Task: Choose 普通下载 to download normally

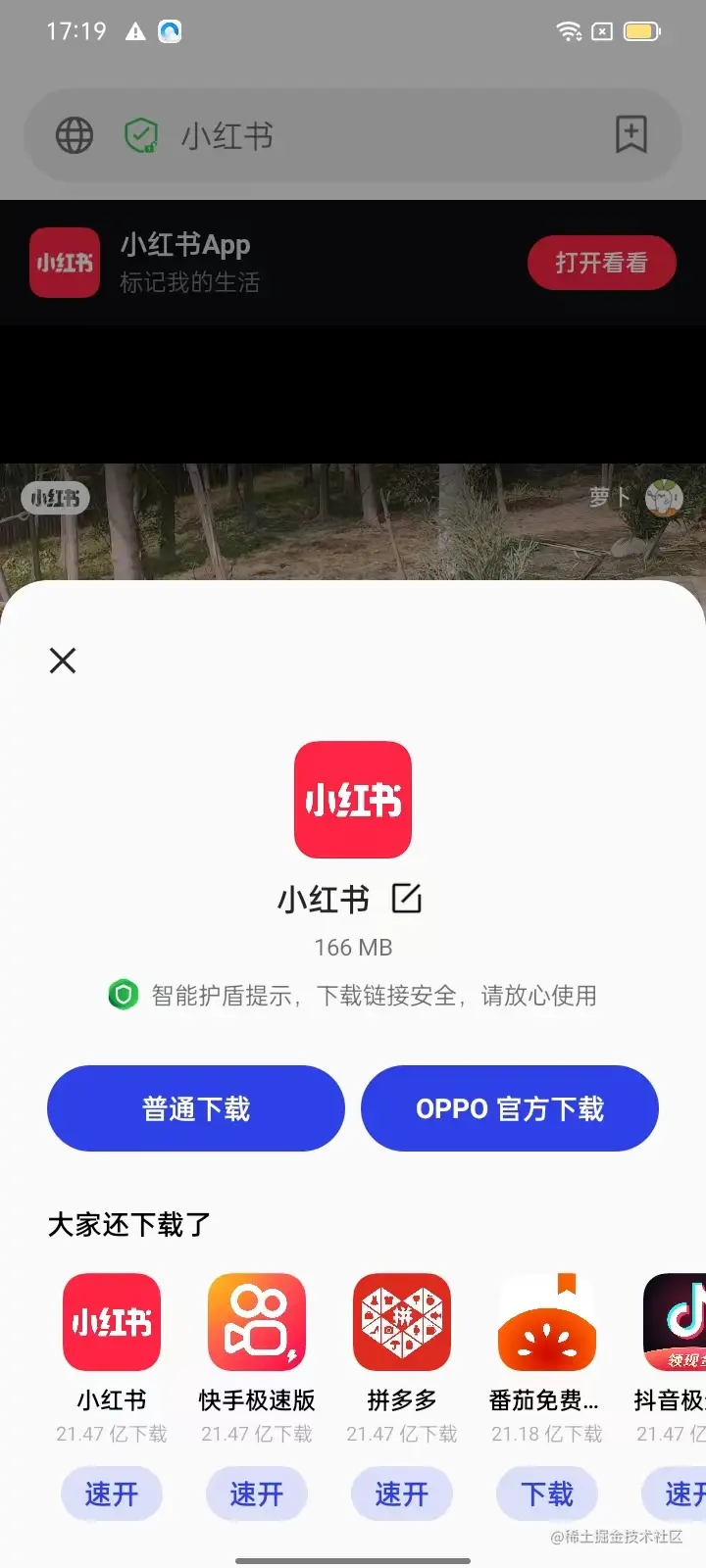Action: [196, 1108]
